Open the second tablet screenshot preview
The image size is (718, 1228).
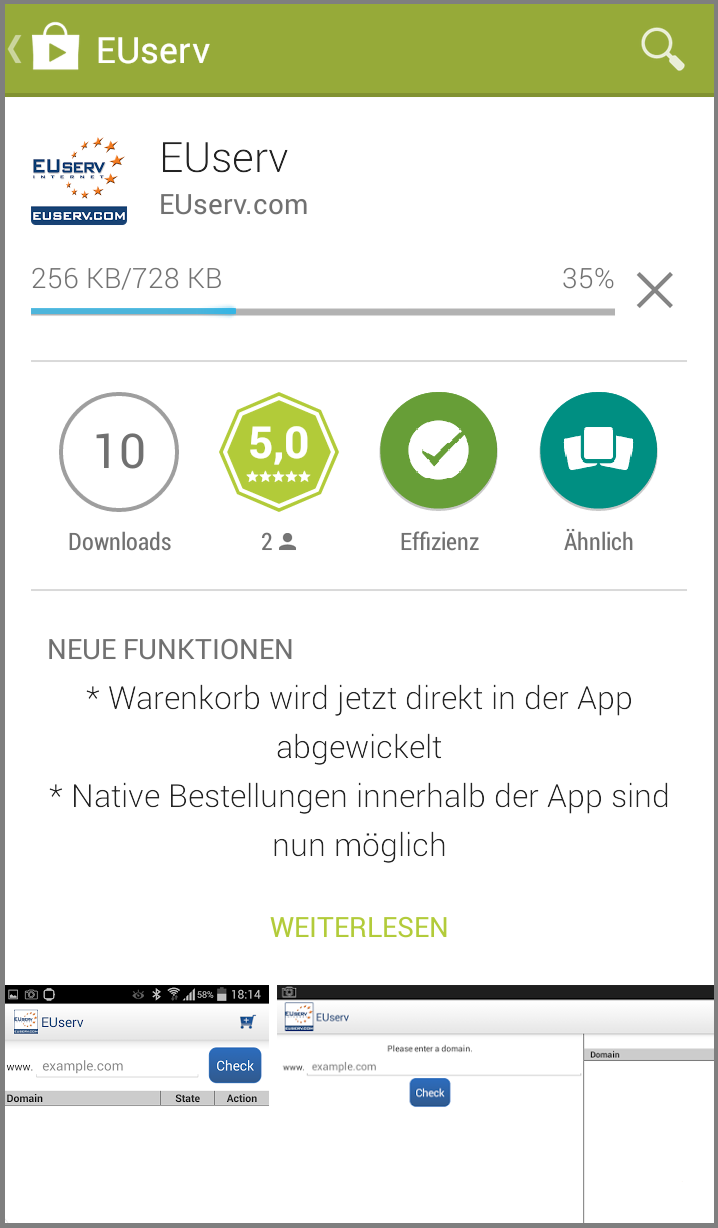point(496,1104)
